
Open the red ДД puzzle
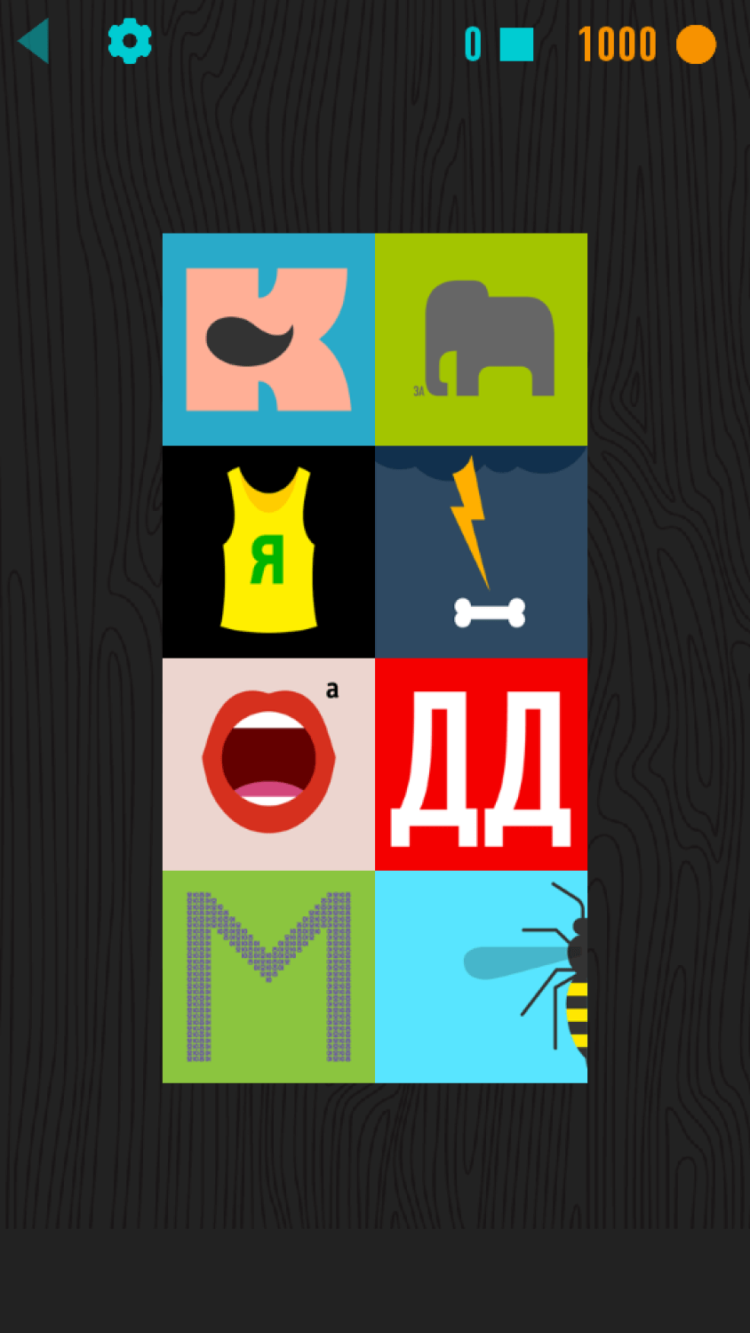(x=481, y=763)
